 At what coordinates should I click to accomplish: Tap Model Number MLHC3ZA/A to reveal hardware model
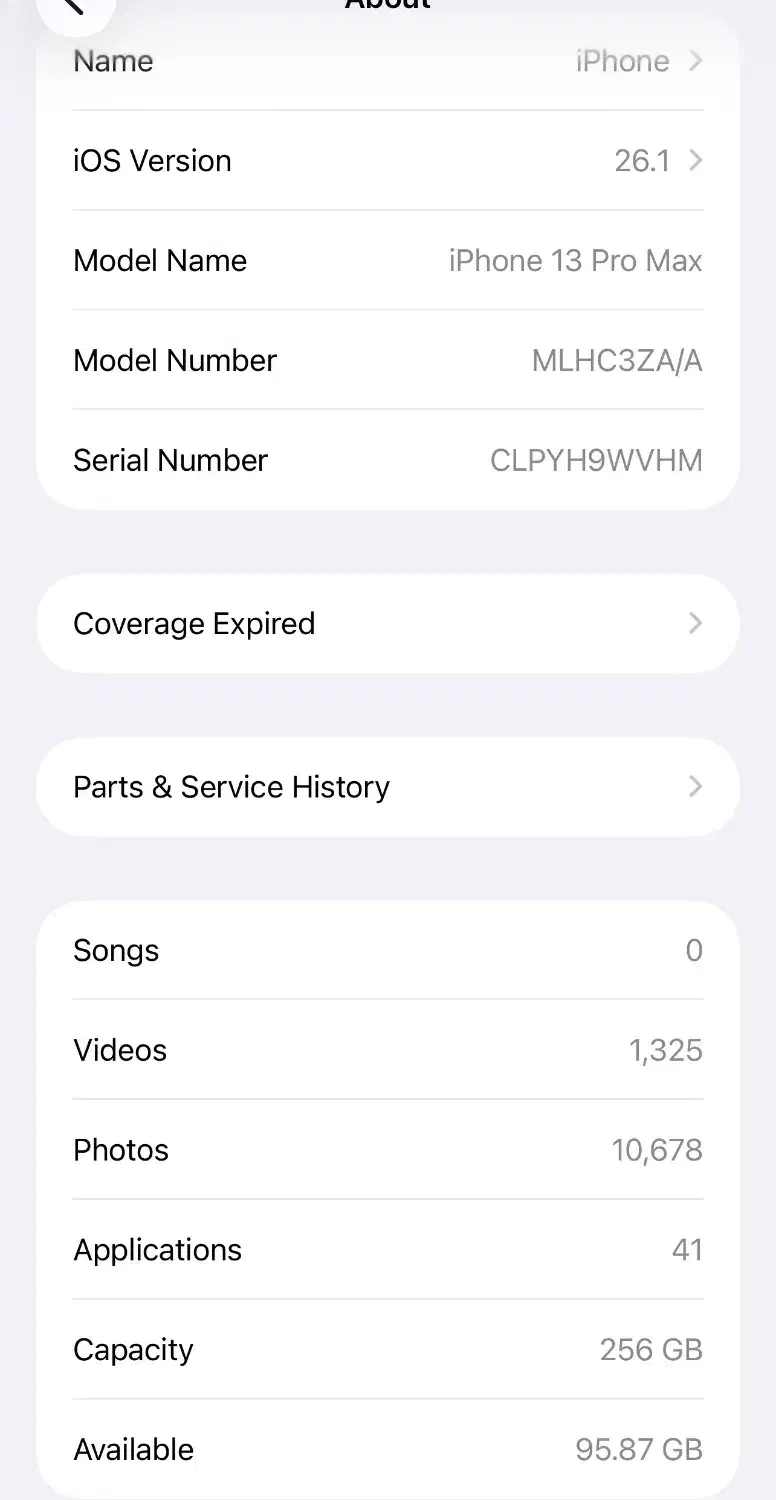tap(388, 360)
